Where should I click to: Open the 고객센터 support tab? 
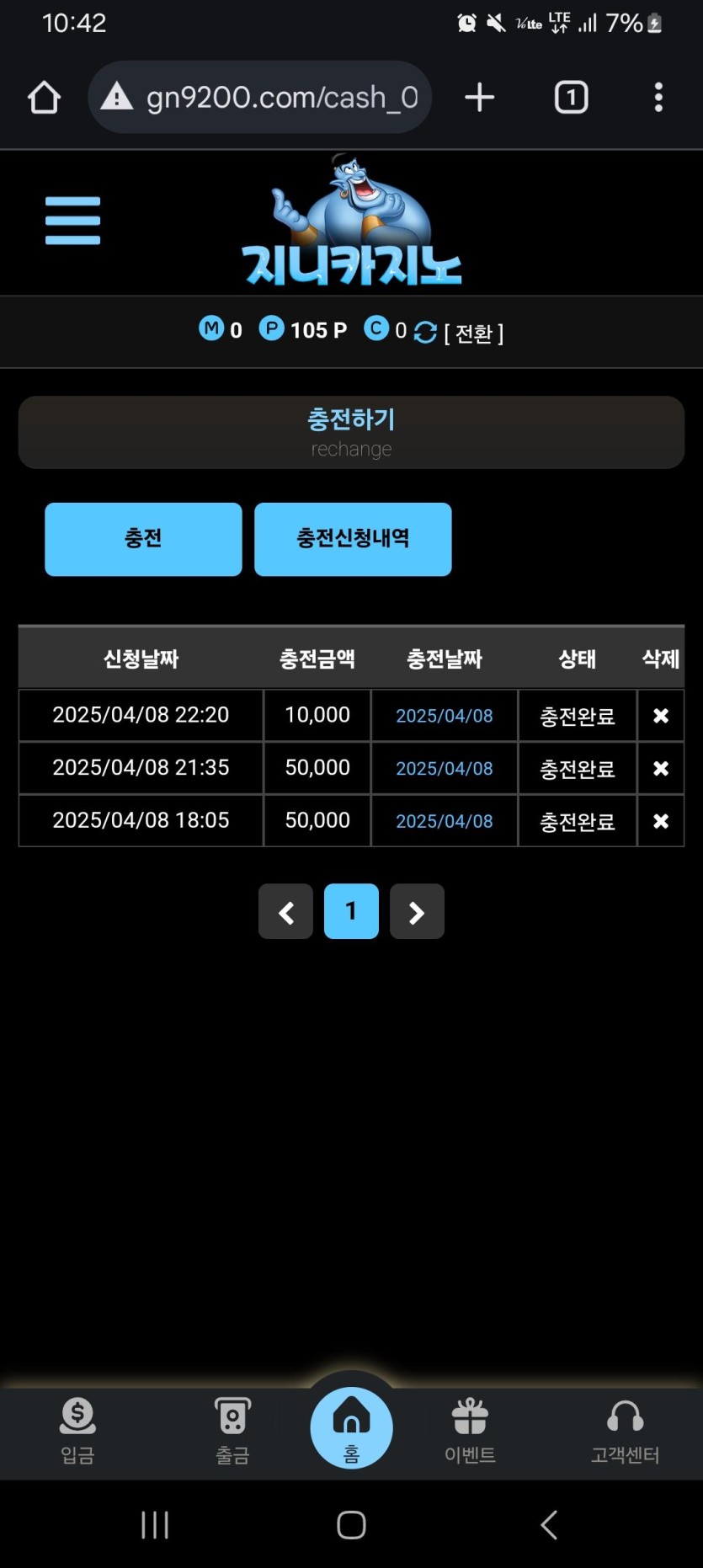point(625,1430)
